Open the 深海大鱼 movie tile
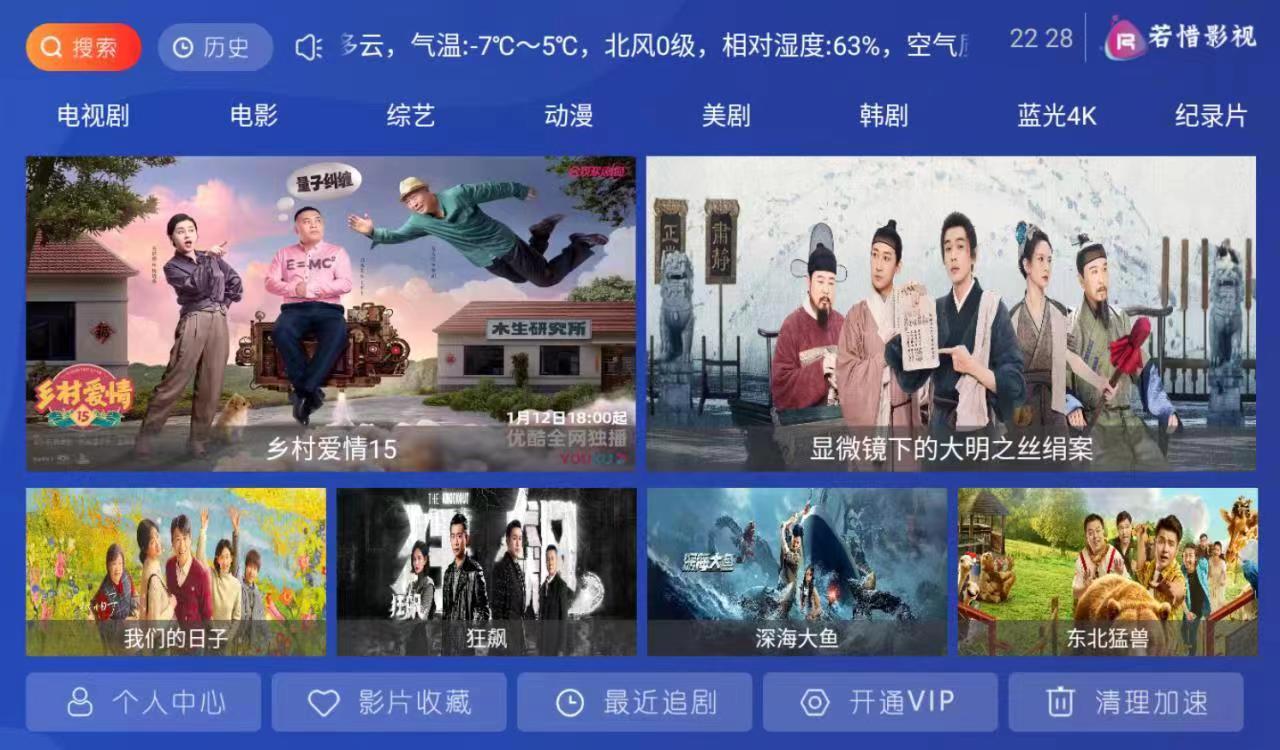 (x=797, y=571)
